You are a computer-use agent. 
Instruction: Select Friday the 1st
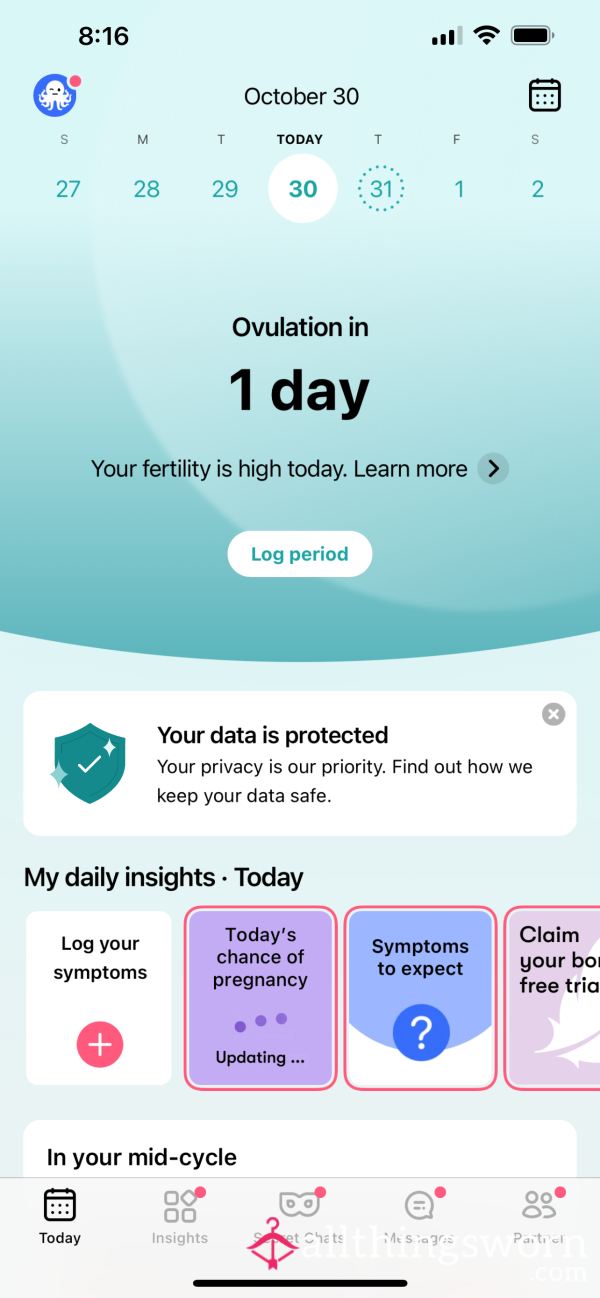459,189
